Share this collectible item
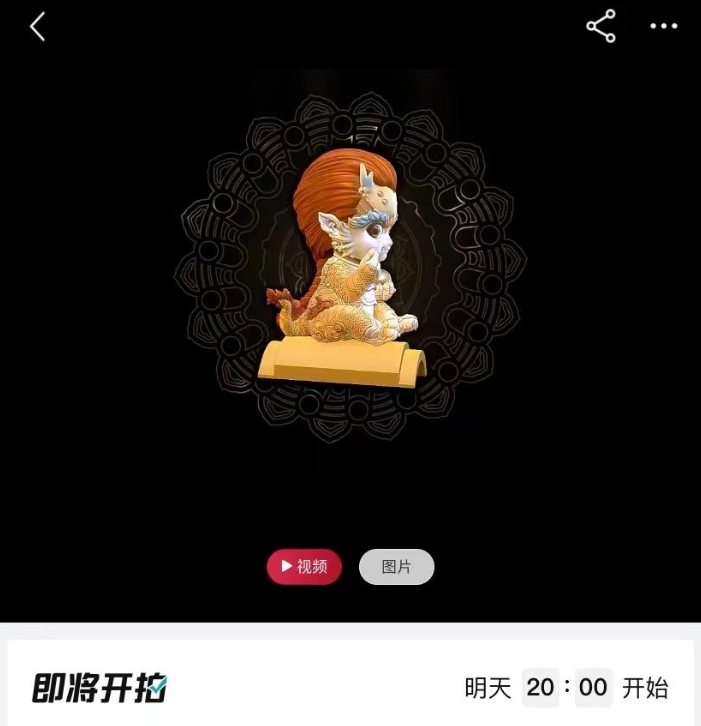This screenshot has height=726, width=701. coord(601,27)
